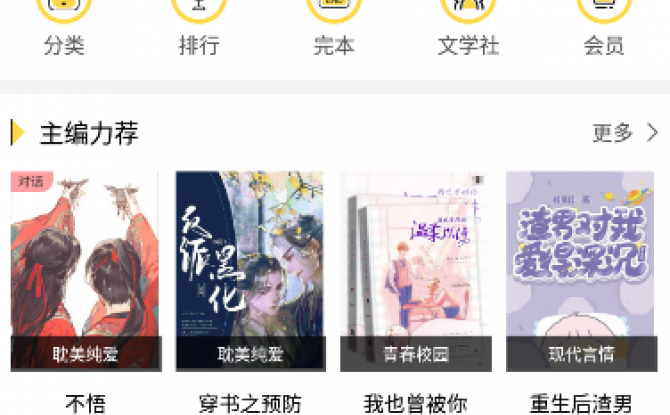Open the 排行 rankings section
The width and height of the screenshot is (670, 415).
(198, 28)
